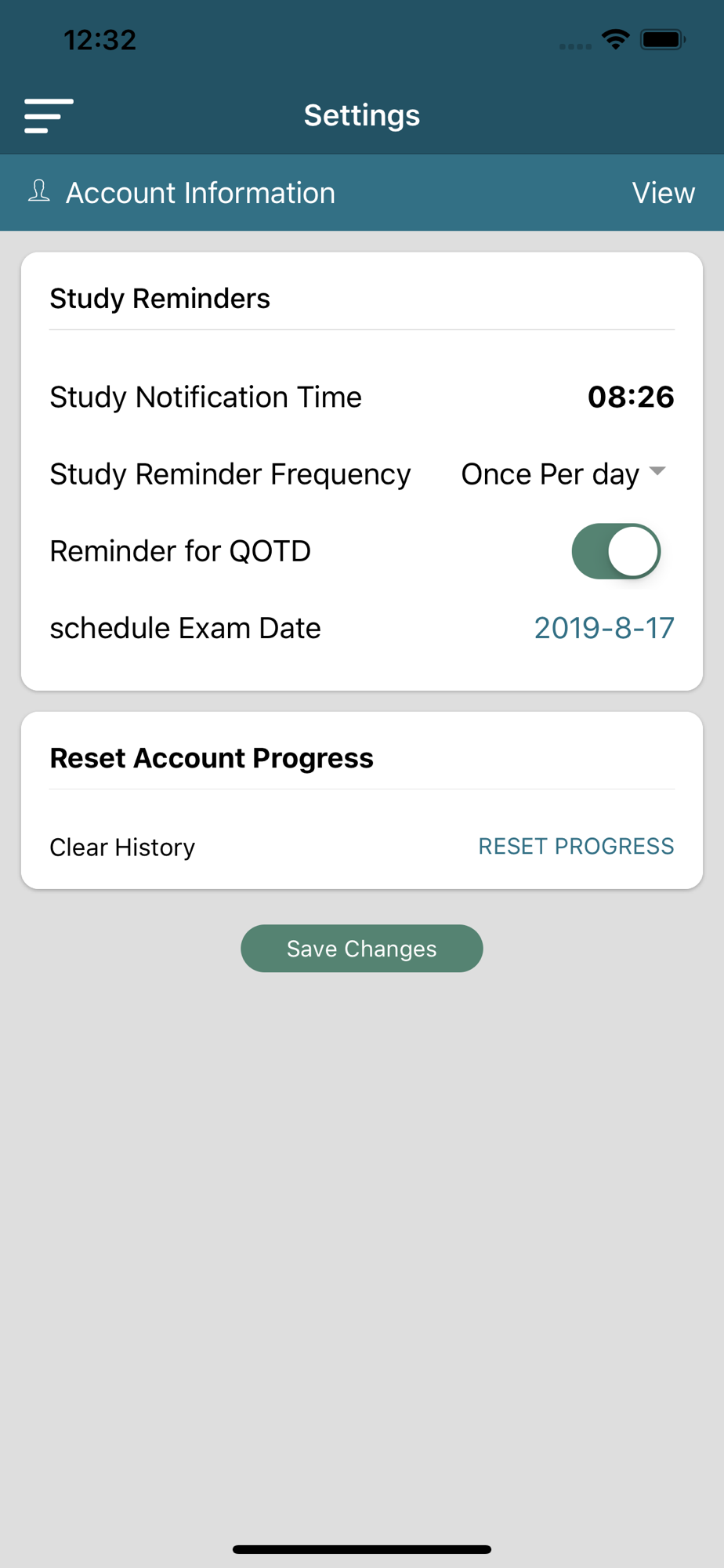
Task: Select the scheduled exam date 2019-8-17
Action: point(604,628)
